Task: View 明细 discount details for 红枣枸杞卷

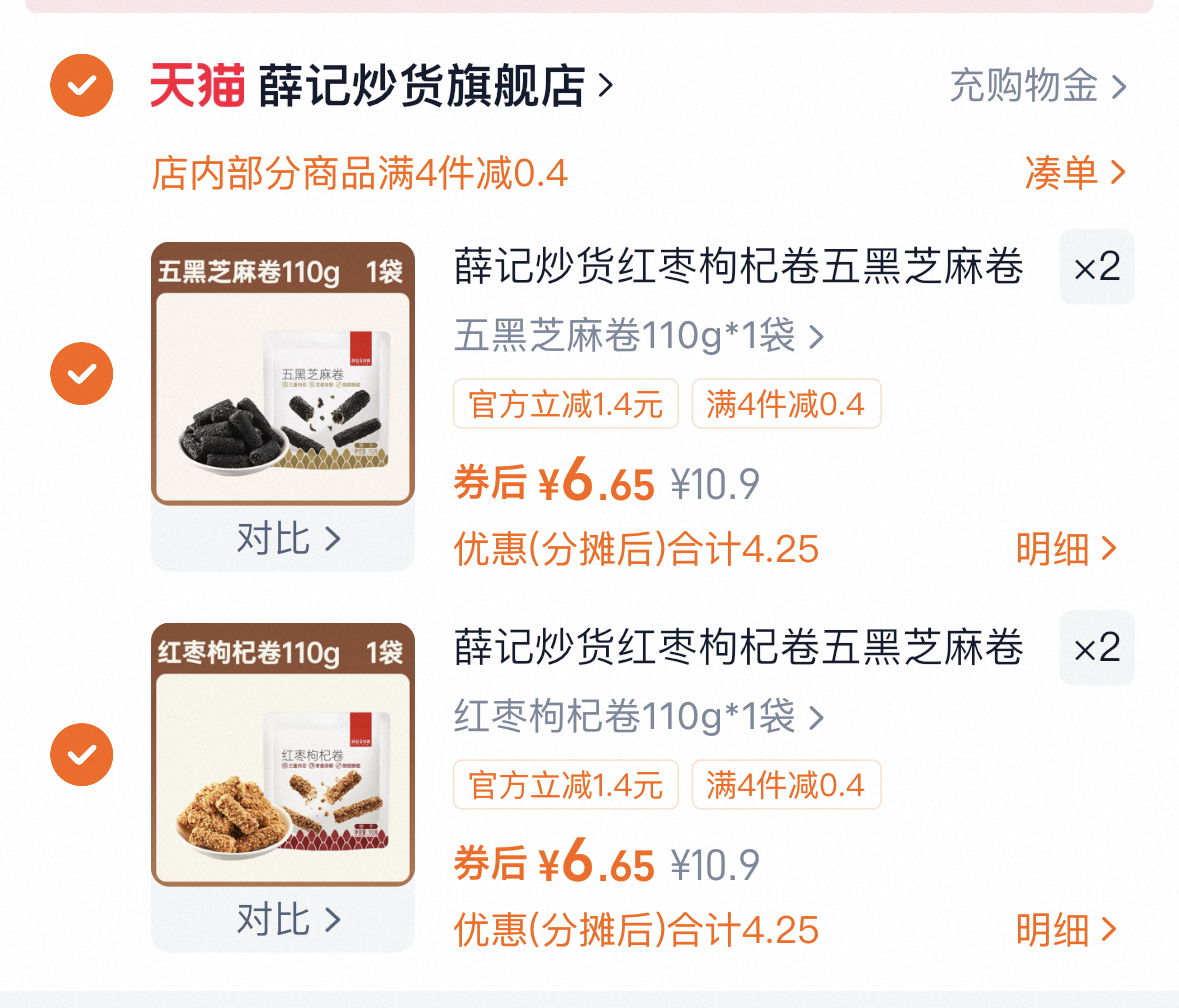Action: [x=1065, y=930]
